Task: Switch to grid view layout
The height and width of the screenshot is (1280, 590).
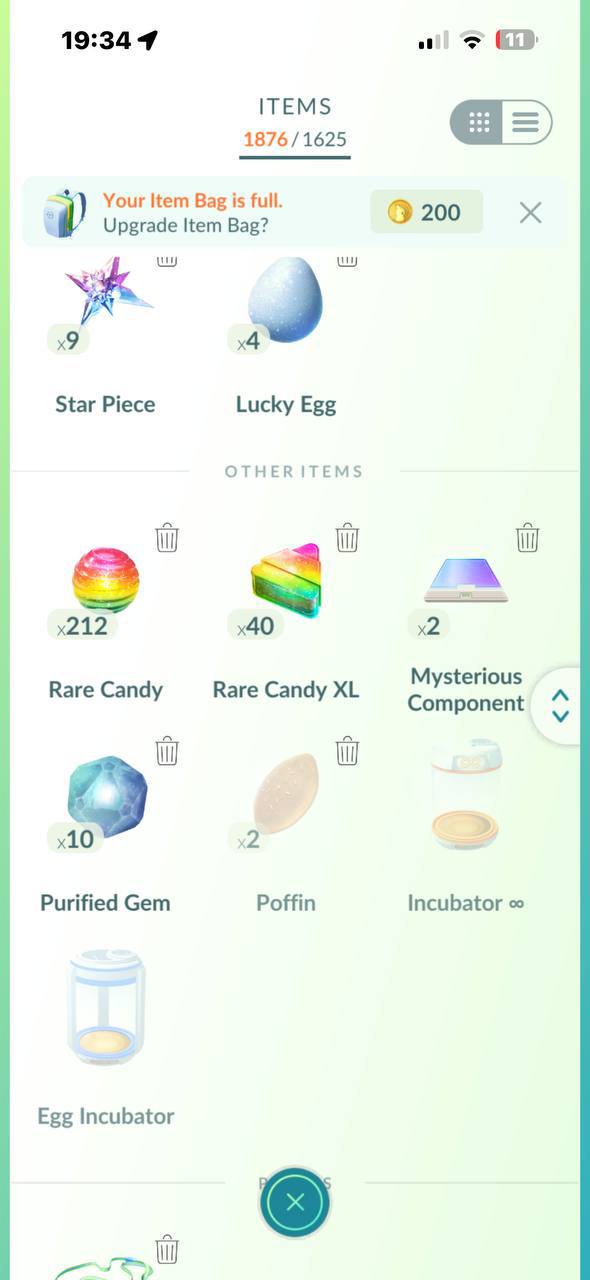Action: click(x=478, y=123)
